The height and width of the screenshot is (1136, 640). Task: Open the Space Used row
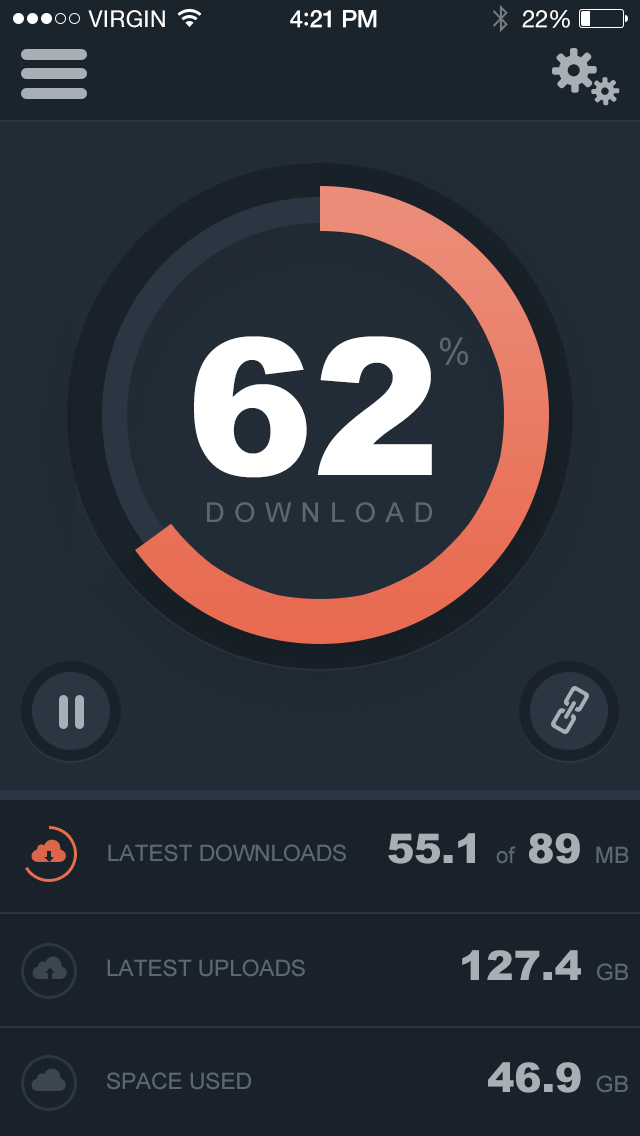[x=320, y=1081]
